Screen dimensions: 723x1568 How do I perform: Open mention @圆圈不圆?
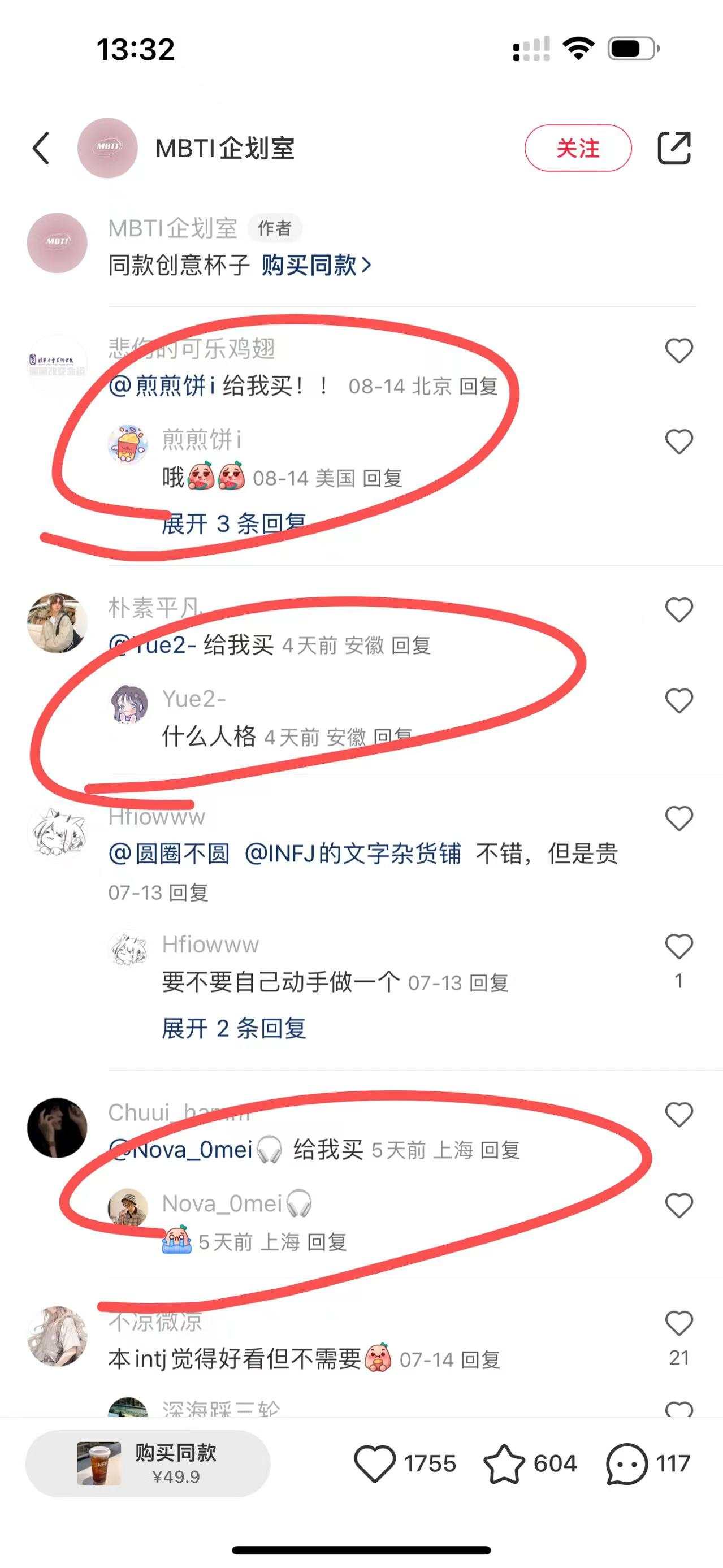pos(169,854)
